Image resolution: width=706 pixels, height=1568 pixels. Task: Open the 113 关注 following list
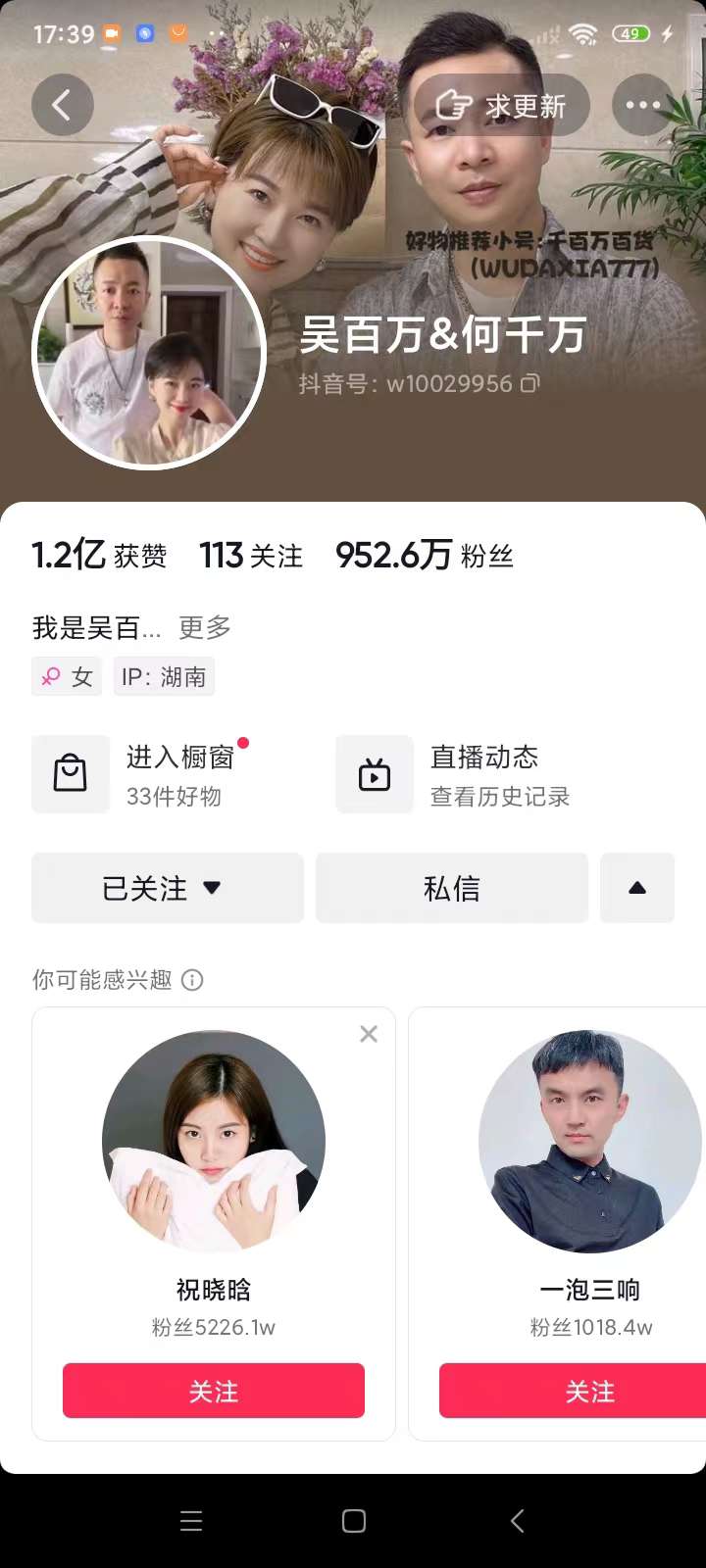coord(251,556)
